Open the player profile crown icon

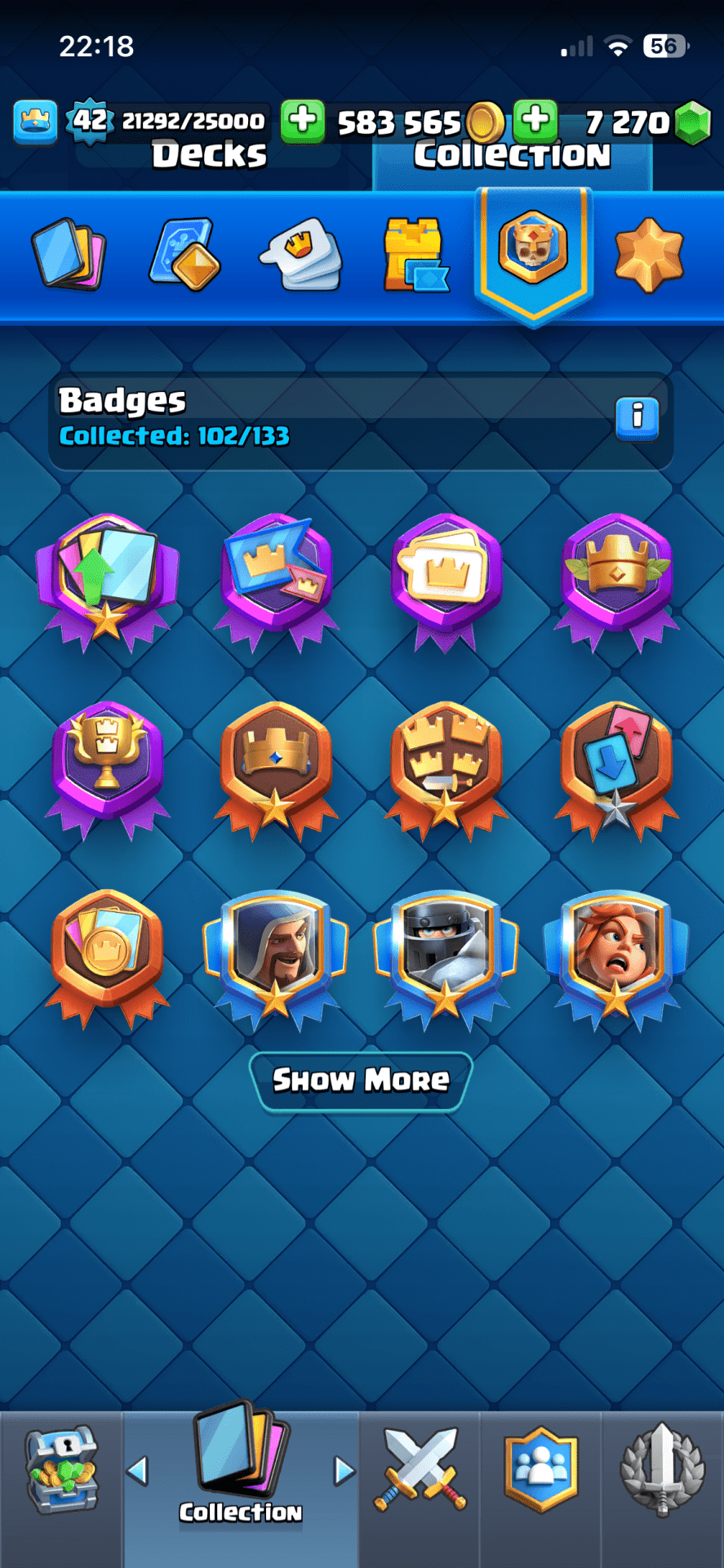(x=35, y=122)
